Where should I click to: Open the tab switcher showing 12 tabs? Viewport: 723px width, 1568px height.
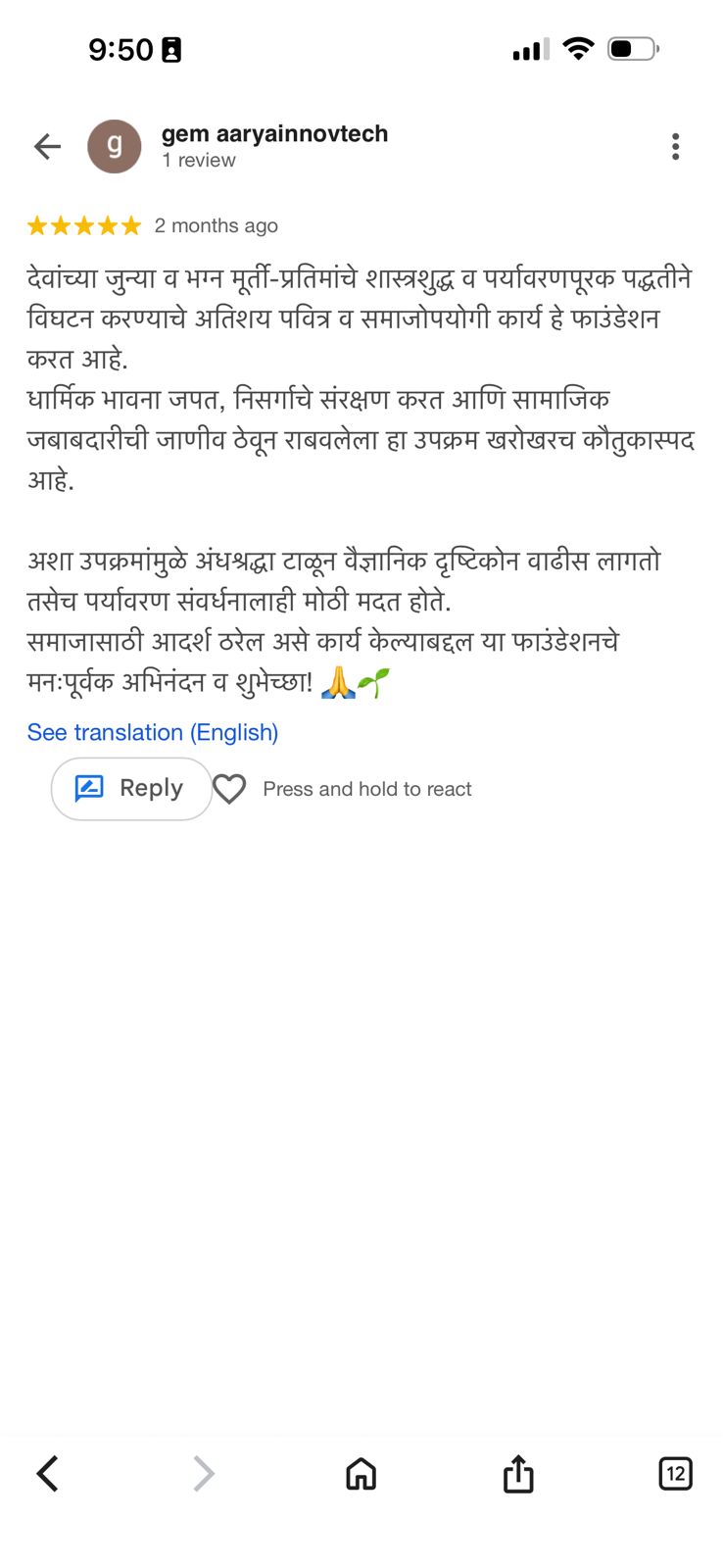(675, 1473)
